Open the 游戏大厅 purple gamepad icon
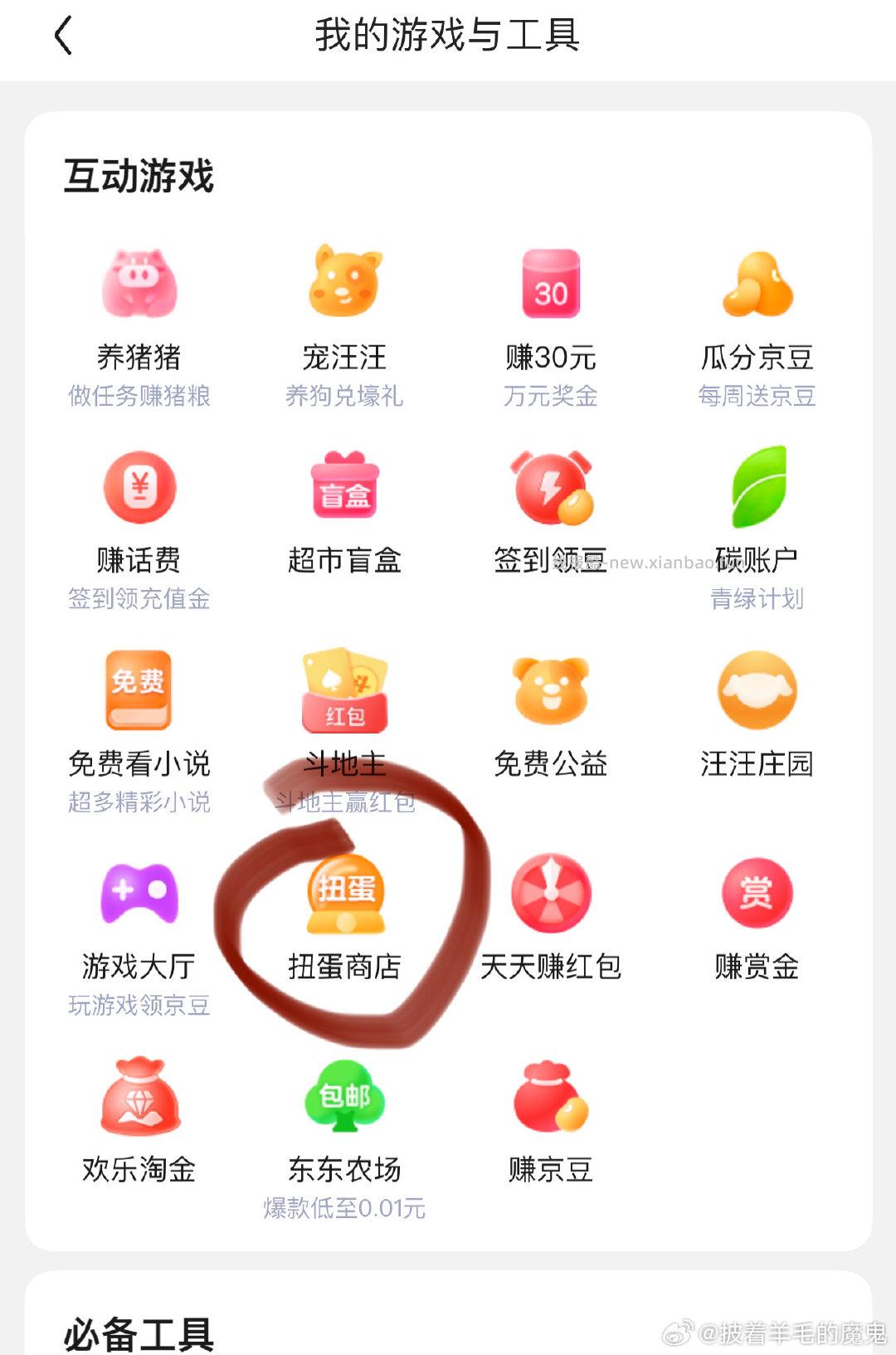This screenshot has width=896, height=1355. coord(139,894)
